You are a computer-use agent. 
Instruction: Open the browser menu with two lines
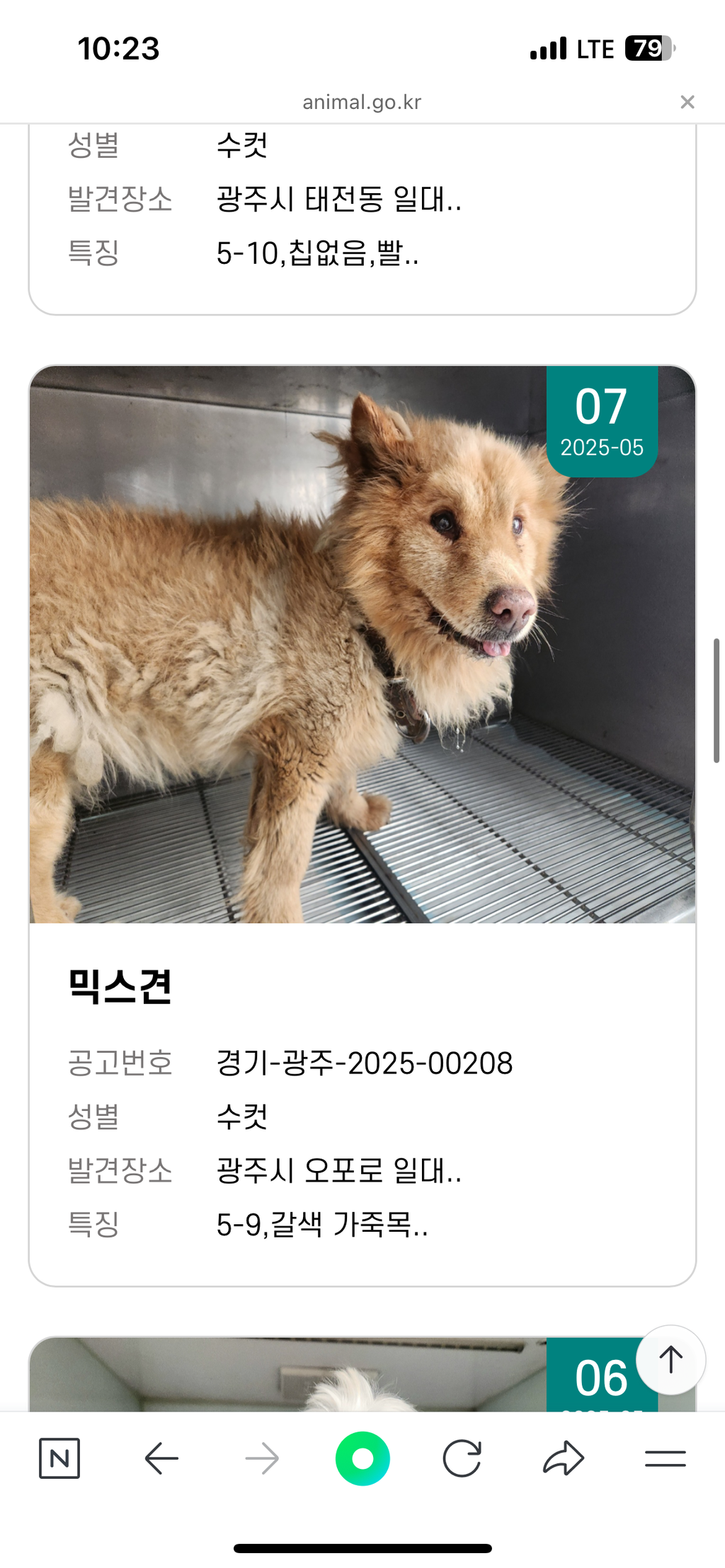665,1458
